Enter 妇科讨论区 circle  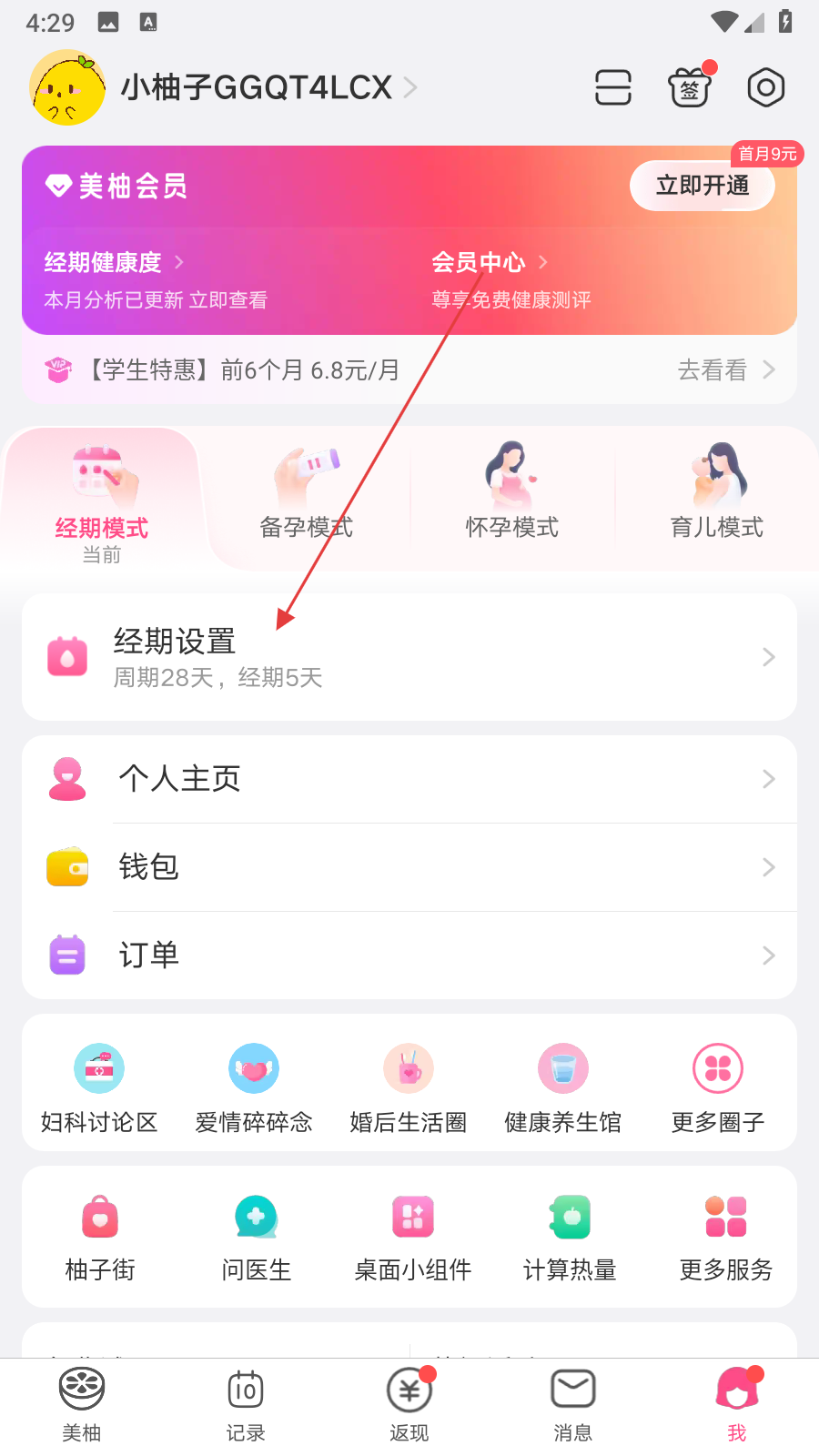point(99,1087)
